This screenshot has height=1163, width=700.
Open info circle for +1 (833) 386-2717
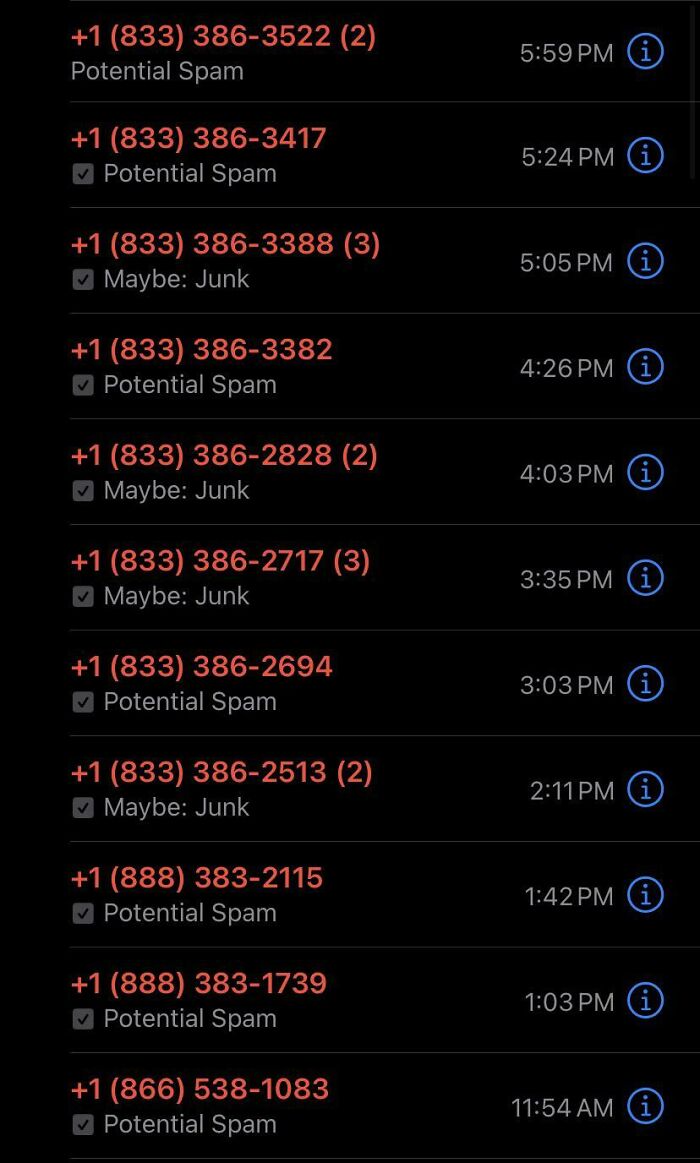click(x=645, y=578)
